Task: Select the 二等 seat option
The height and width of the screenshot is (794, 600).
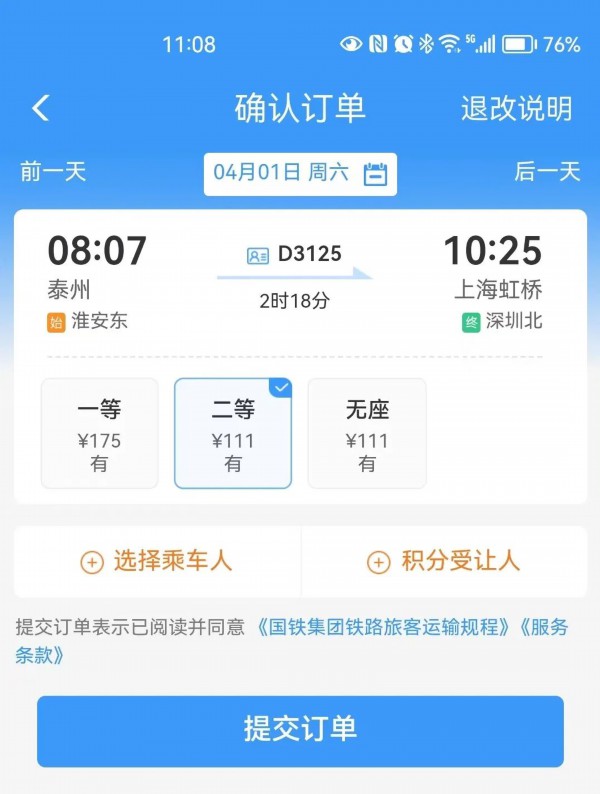Action: (233, 433)
